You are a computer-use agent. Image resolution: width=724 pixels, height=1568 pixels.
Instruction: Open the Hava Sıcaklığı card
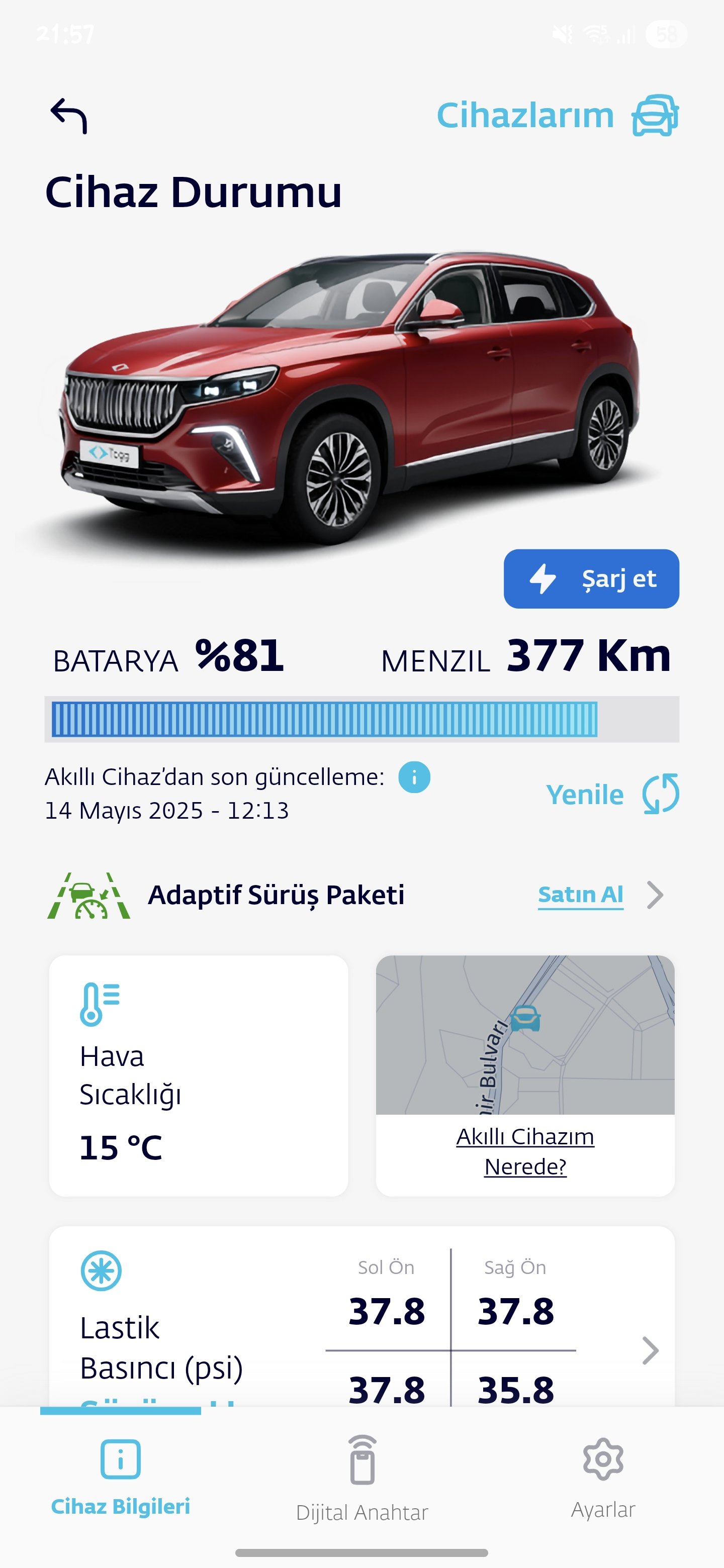[x=199, y=1075]
